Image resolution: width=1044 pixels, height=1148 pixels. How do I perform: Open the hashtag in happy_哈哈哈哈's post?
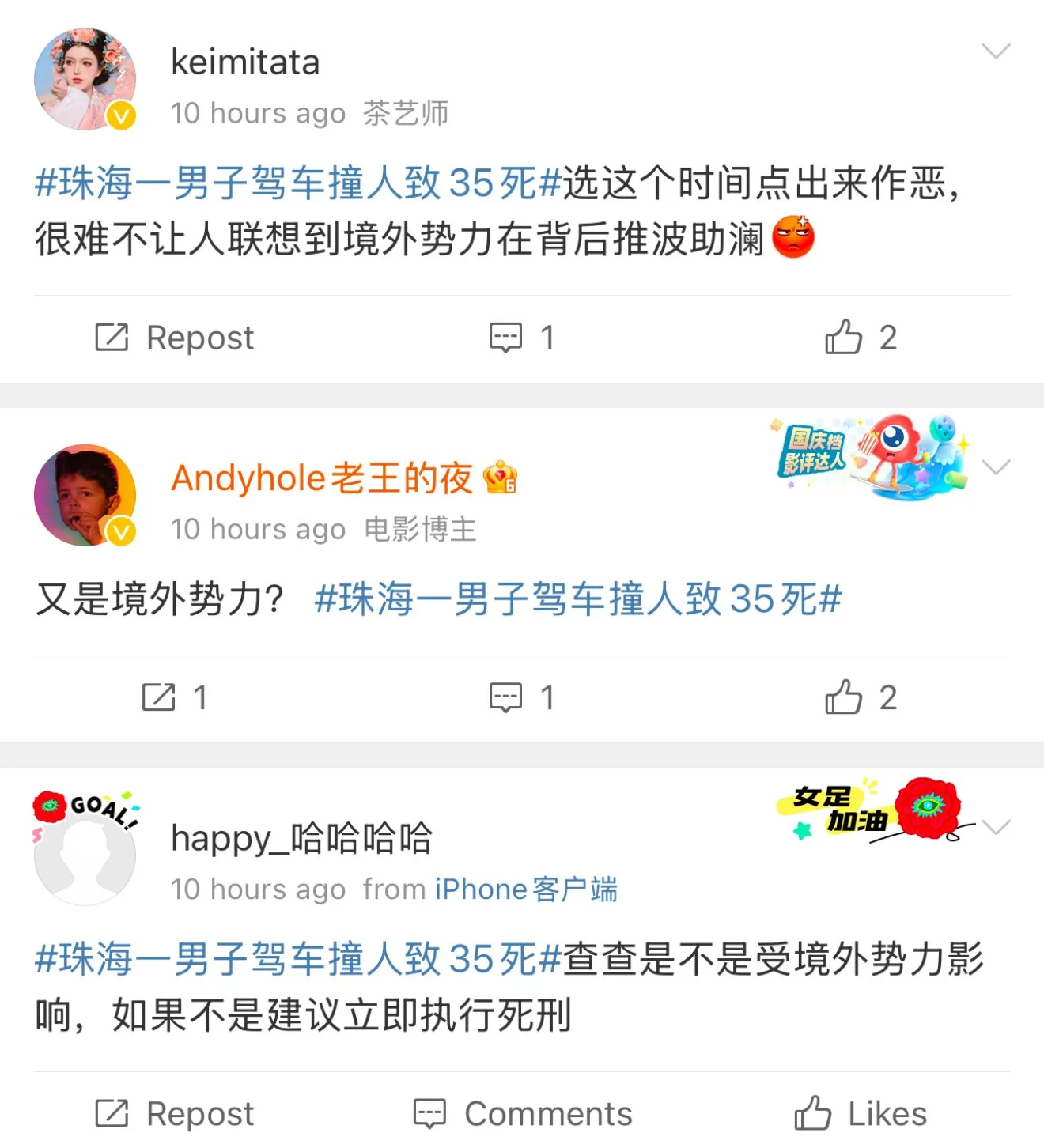tap(298, 959)
